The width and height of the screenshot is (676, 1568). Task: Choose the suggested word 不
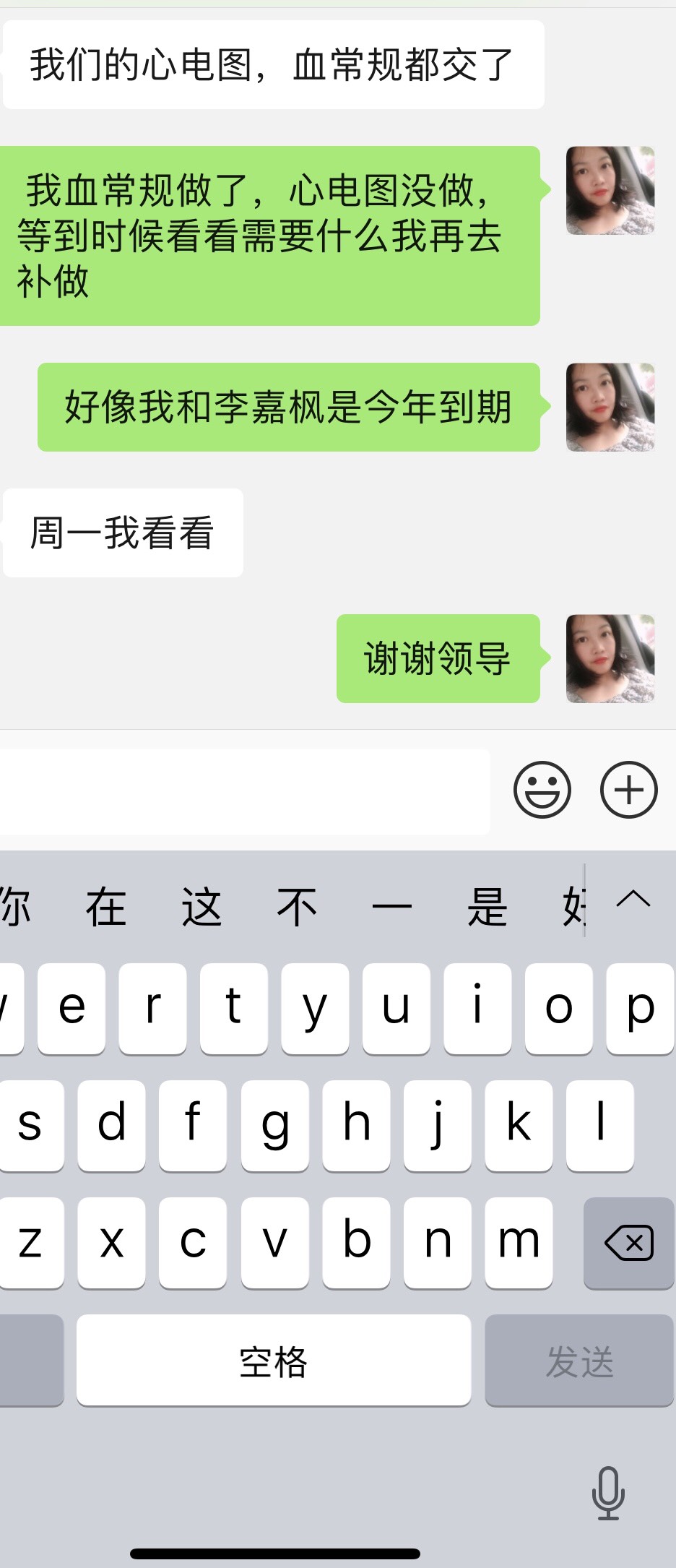pyautogui.click(x=297, y=908)
